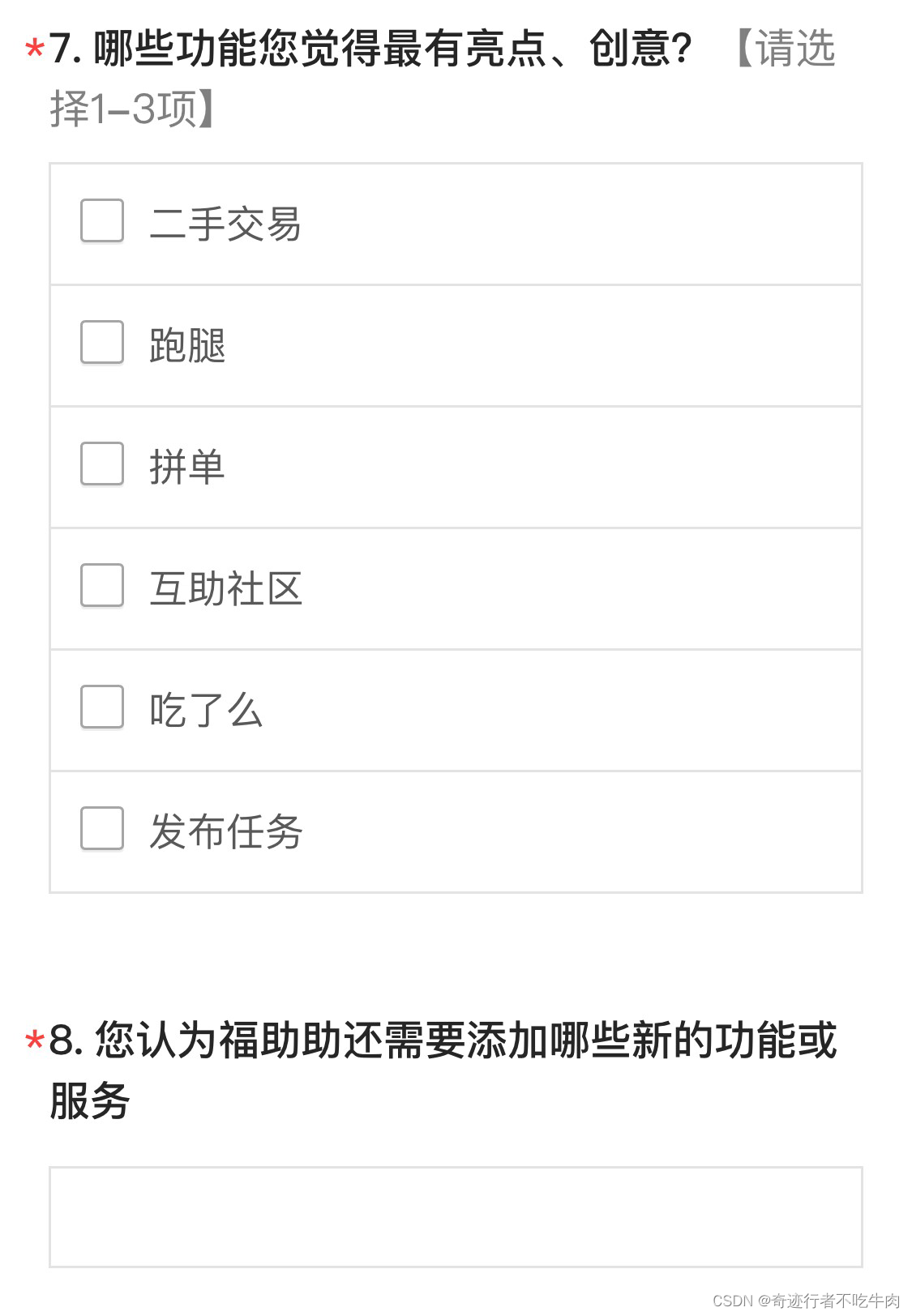
Task: Tick the 拼单 option
Action: (x=102, y=464)
